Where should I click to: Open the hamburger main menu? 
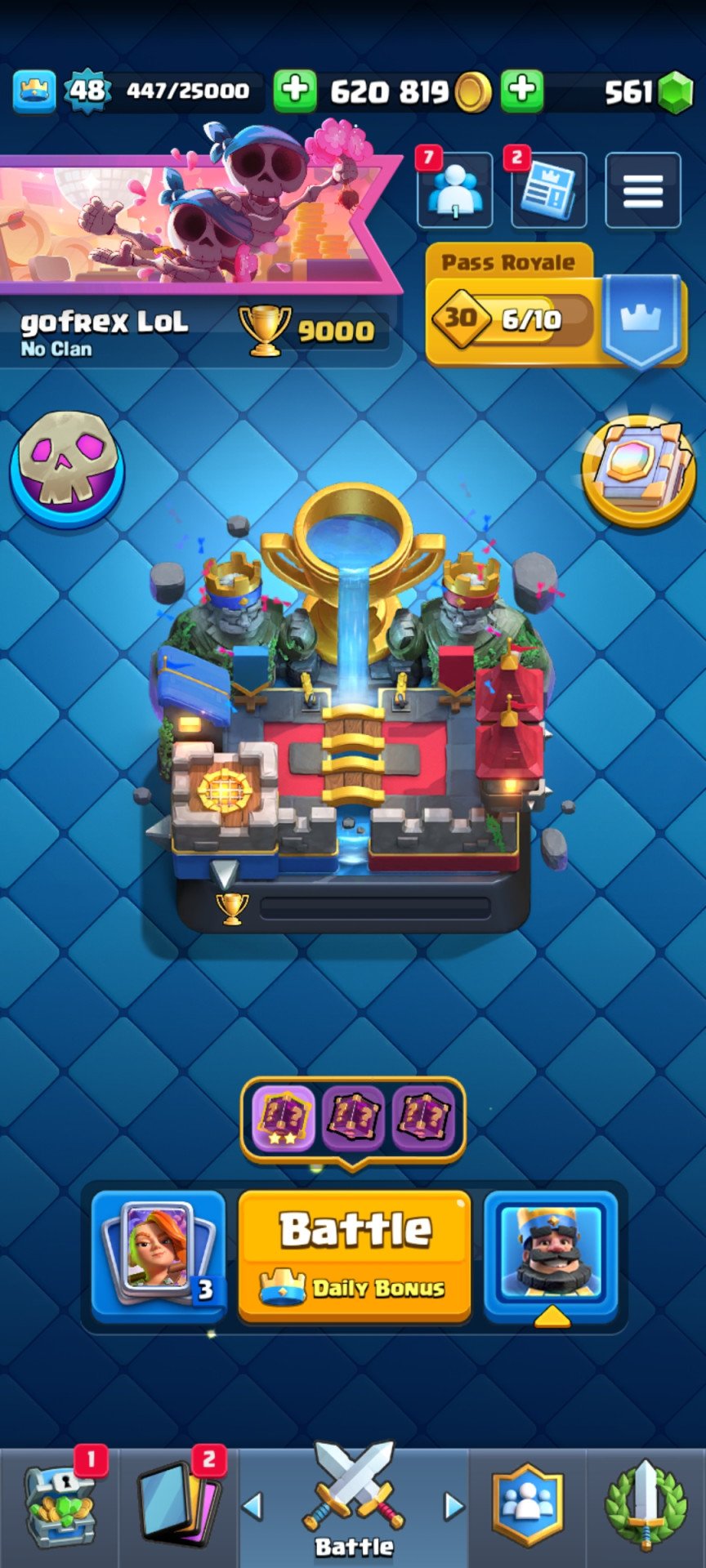coord(643,190)
